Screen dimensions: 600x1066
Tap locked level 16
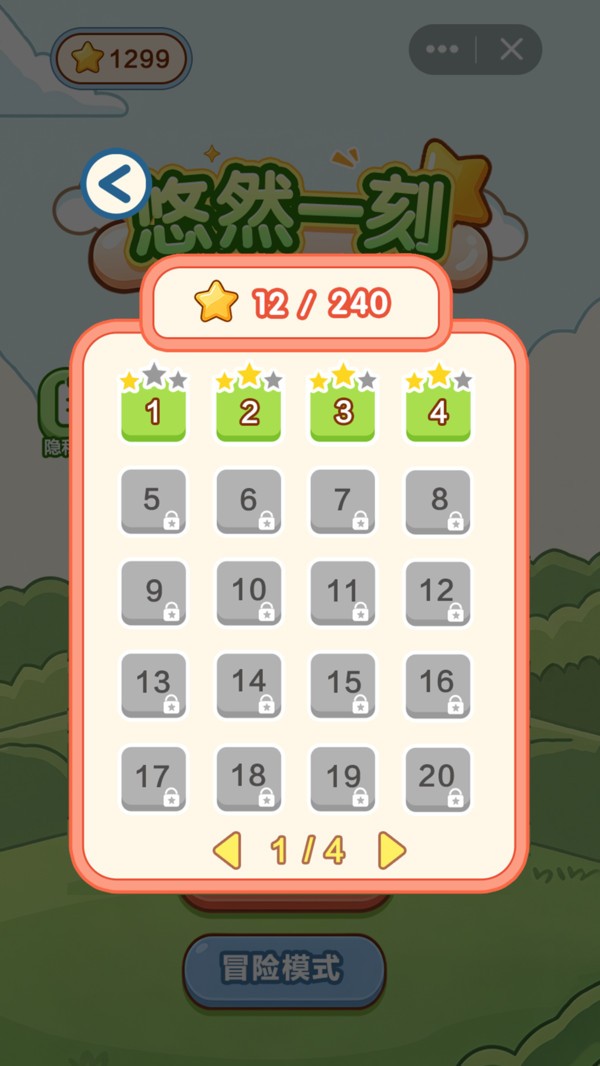[x=438, y=686]
